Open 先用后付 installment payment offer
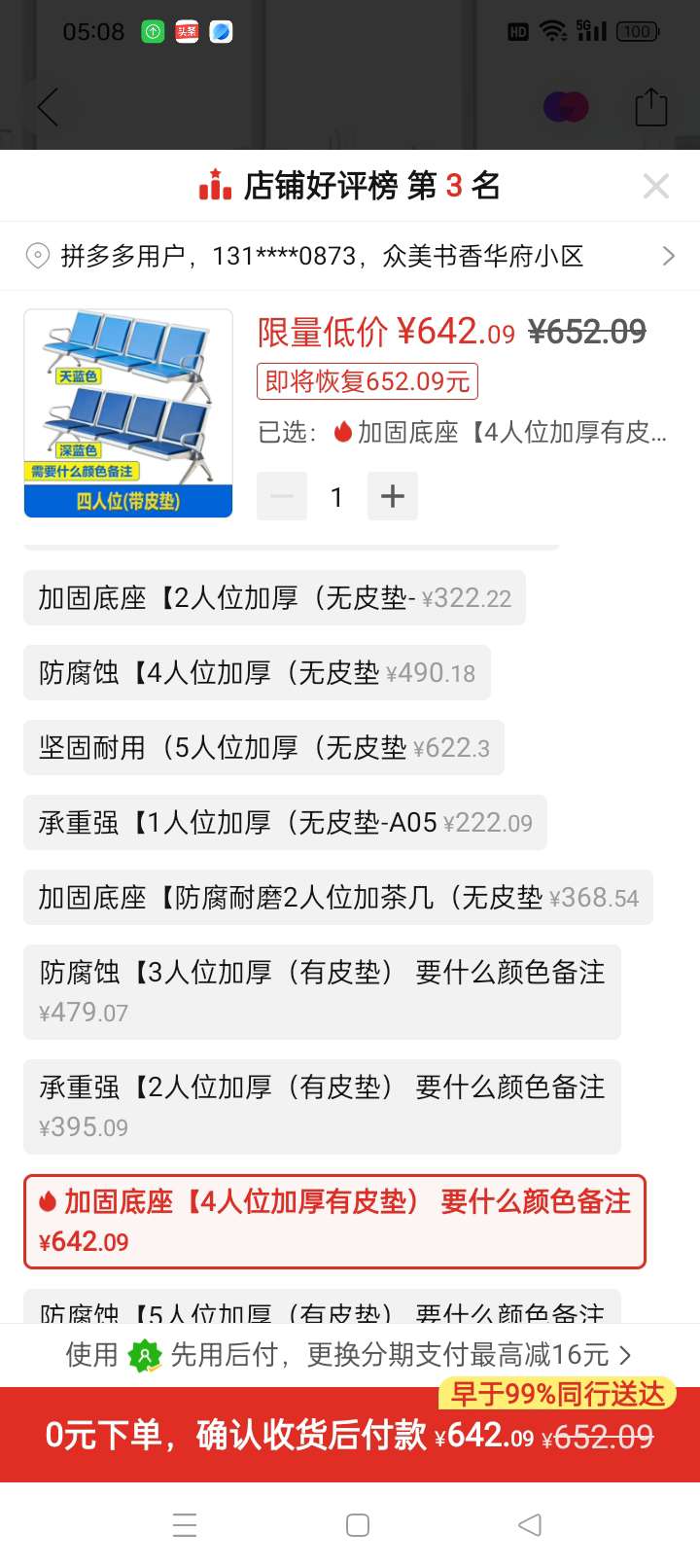The image size is (700, 1568). [x=350, y=1355]
